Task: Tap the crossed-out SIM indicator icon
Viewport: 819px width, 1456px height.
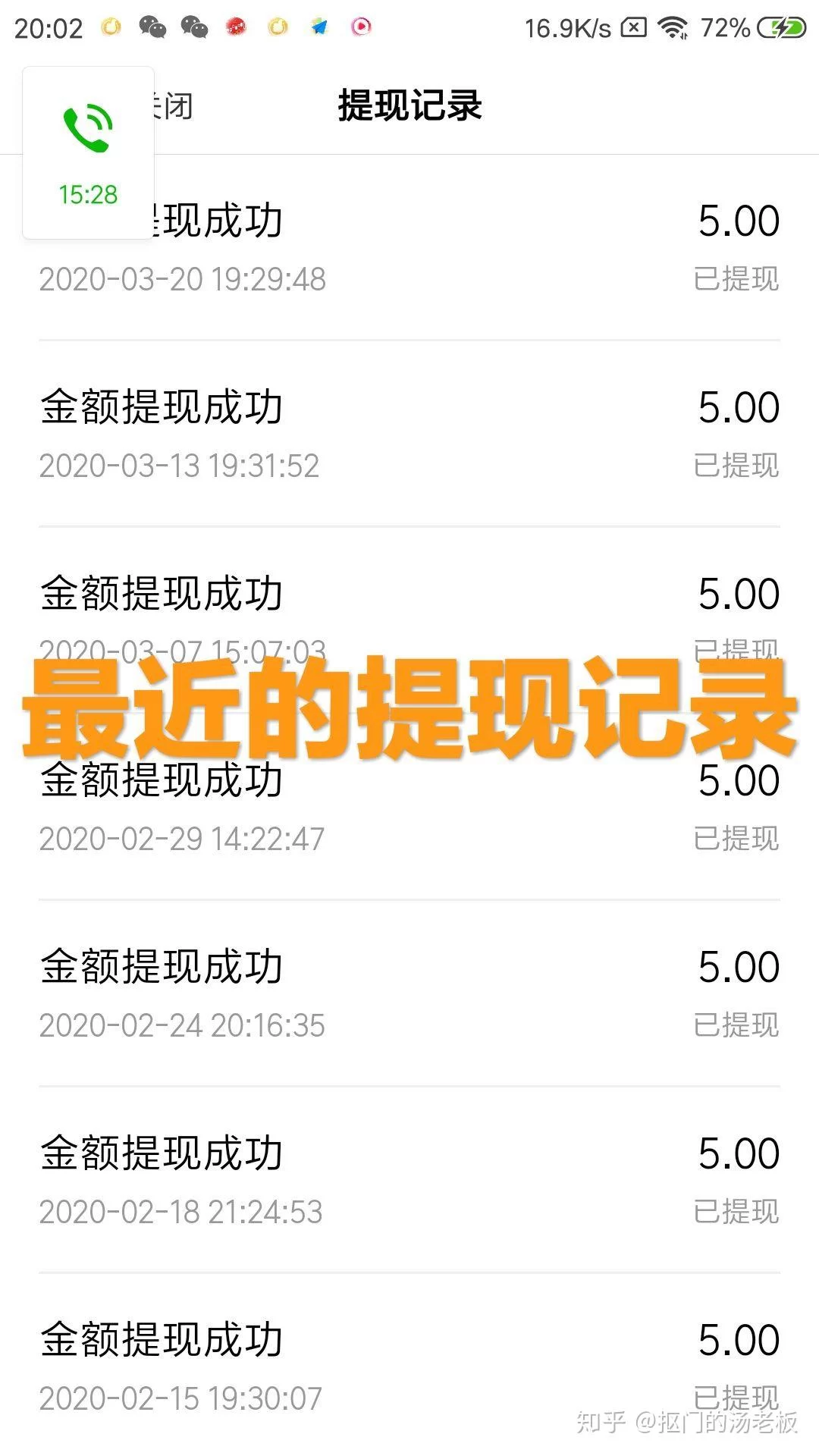Action: 633,25
